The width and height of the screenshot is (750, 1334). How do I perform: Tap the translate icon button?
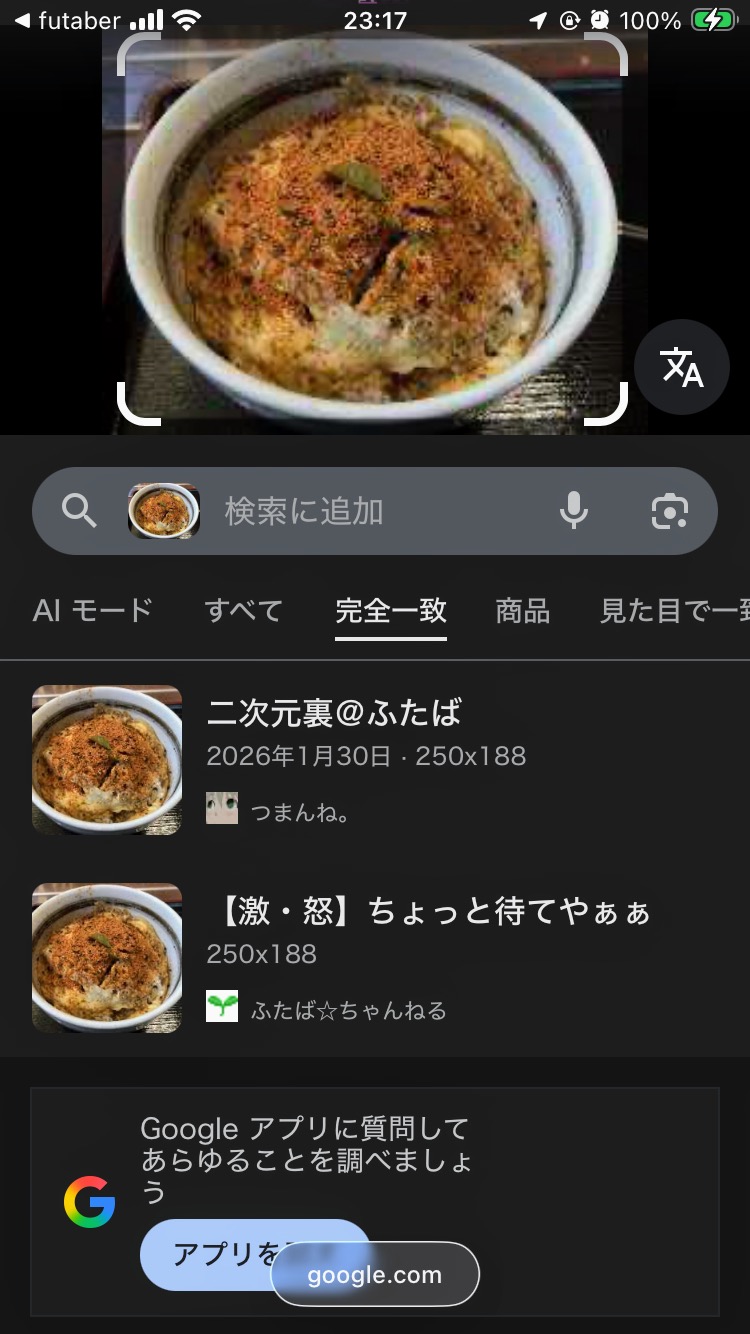[x=682, y=367]
